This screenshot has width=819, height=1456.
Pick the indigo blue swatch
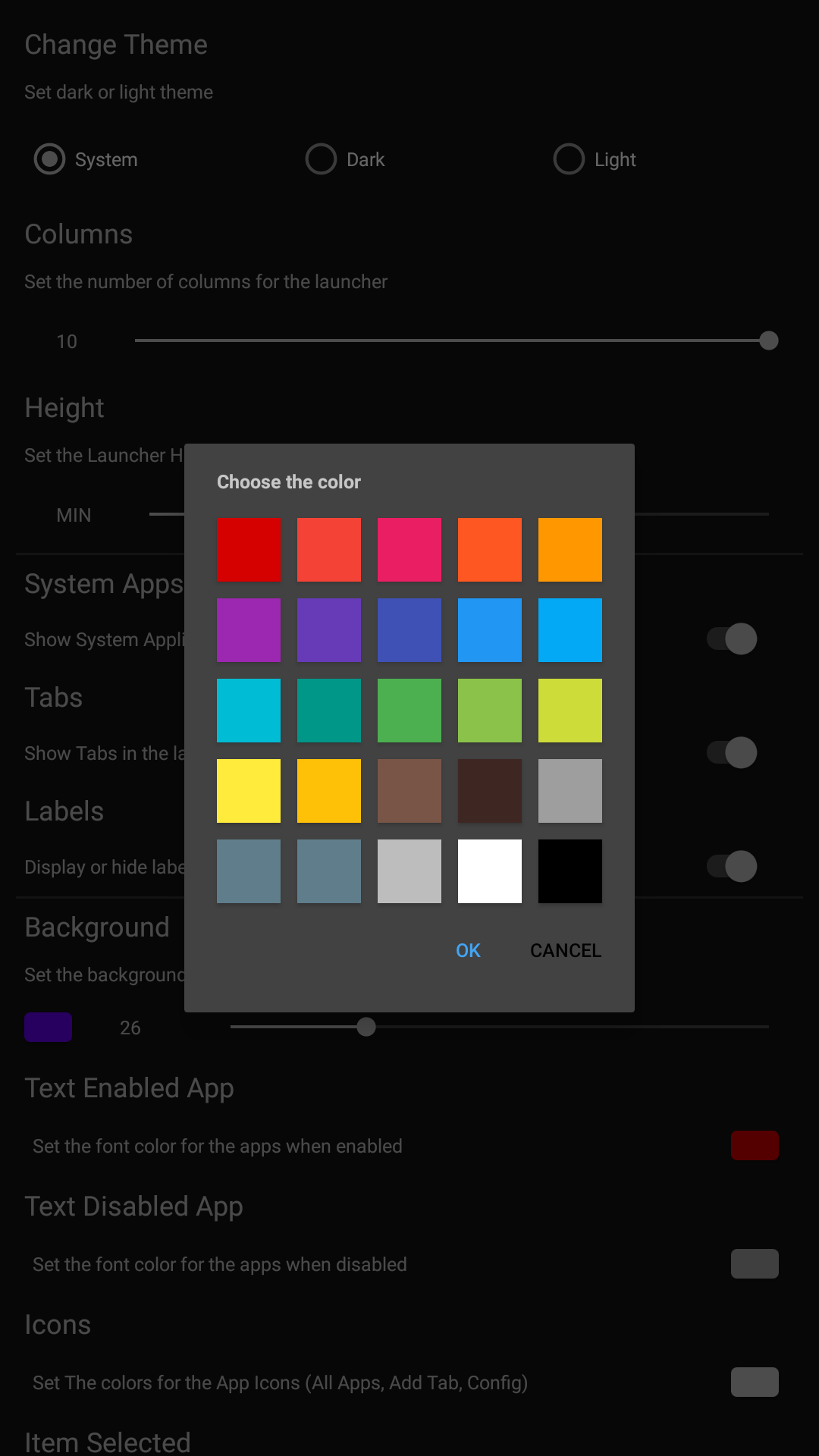(409, 630)
